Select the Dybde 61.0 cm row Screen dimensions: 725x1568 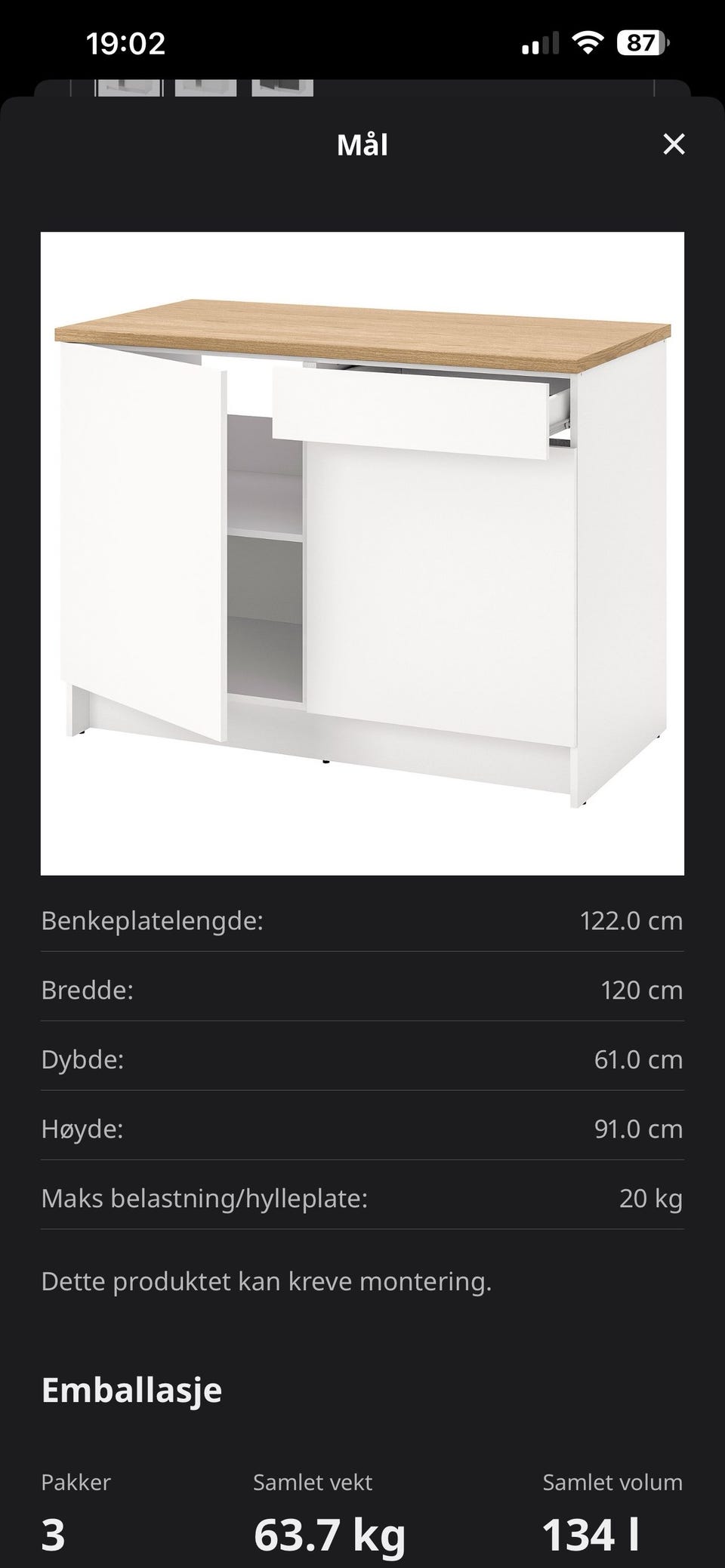(x=362, y=1059)
